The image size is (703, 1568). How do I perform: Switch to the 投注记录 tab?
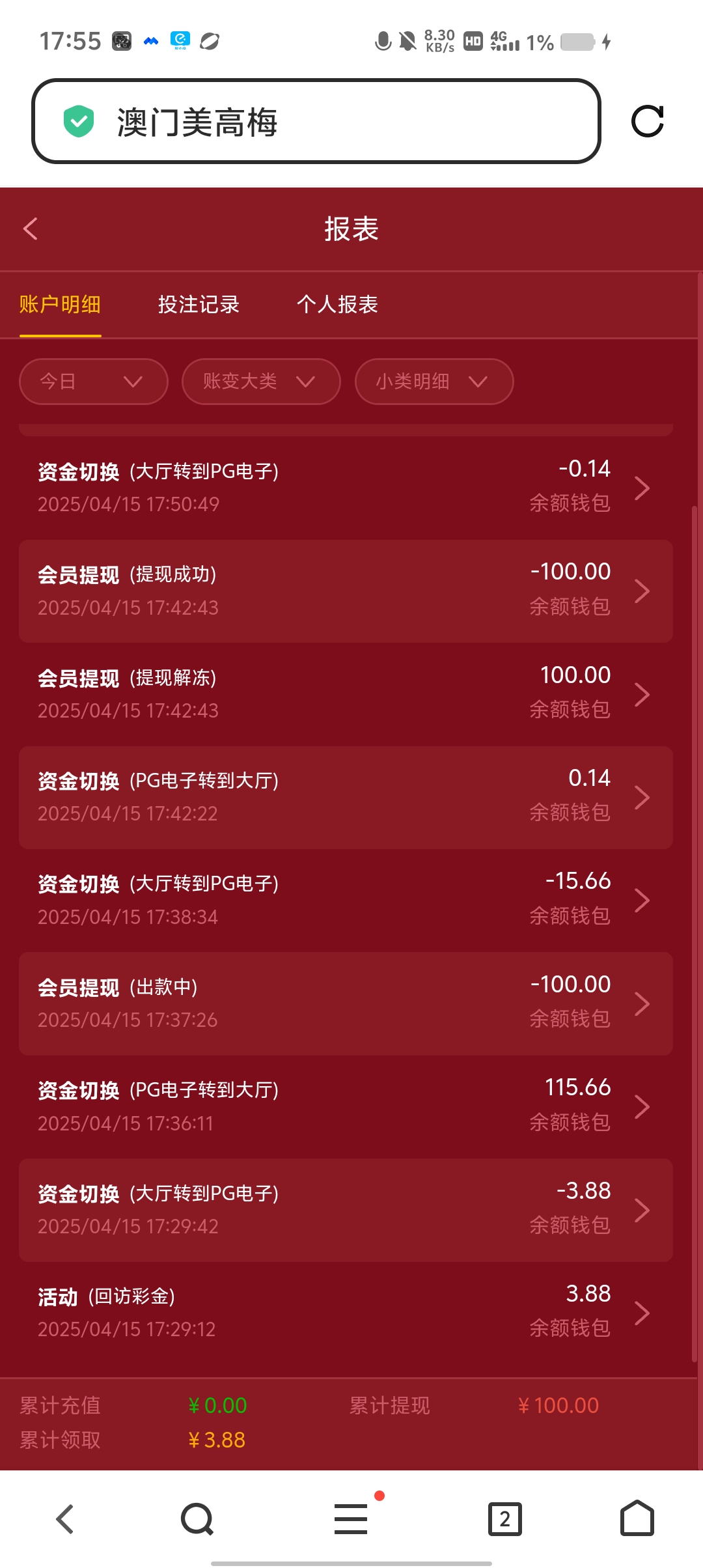point(199,304)
